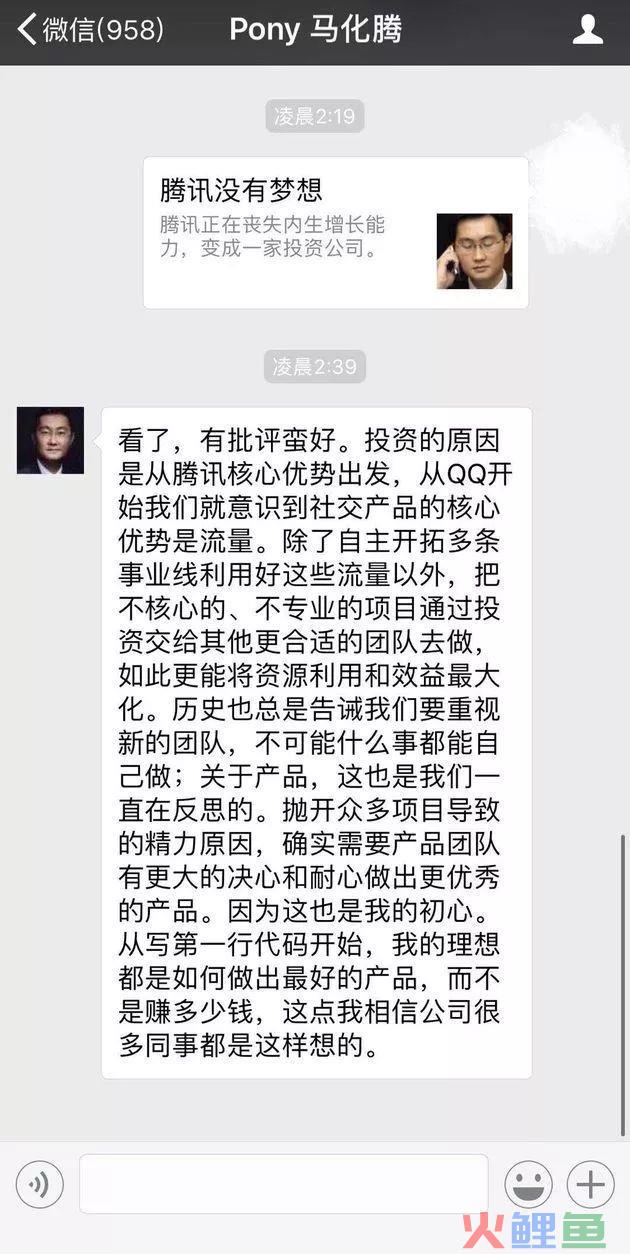
Task: Open the plus attachment menu
Action: click(x=591, y=1186)
